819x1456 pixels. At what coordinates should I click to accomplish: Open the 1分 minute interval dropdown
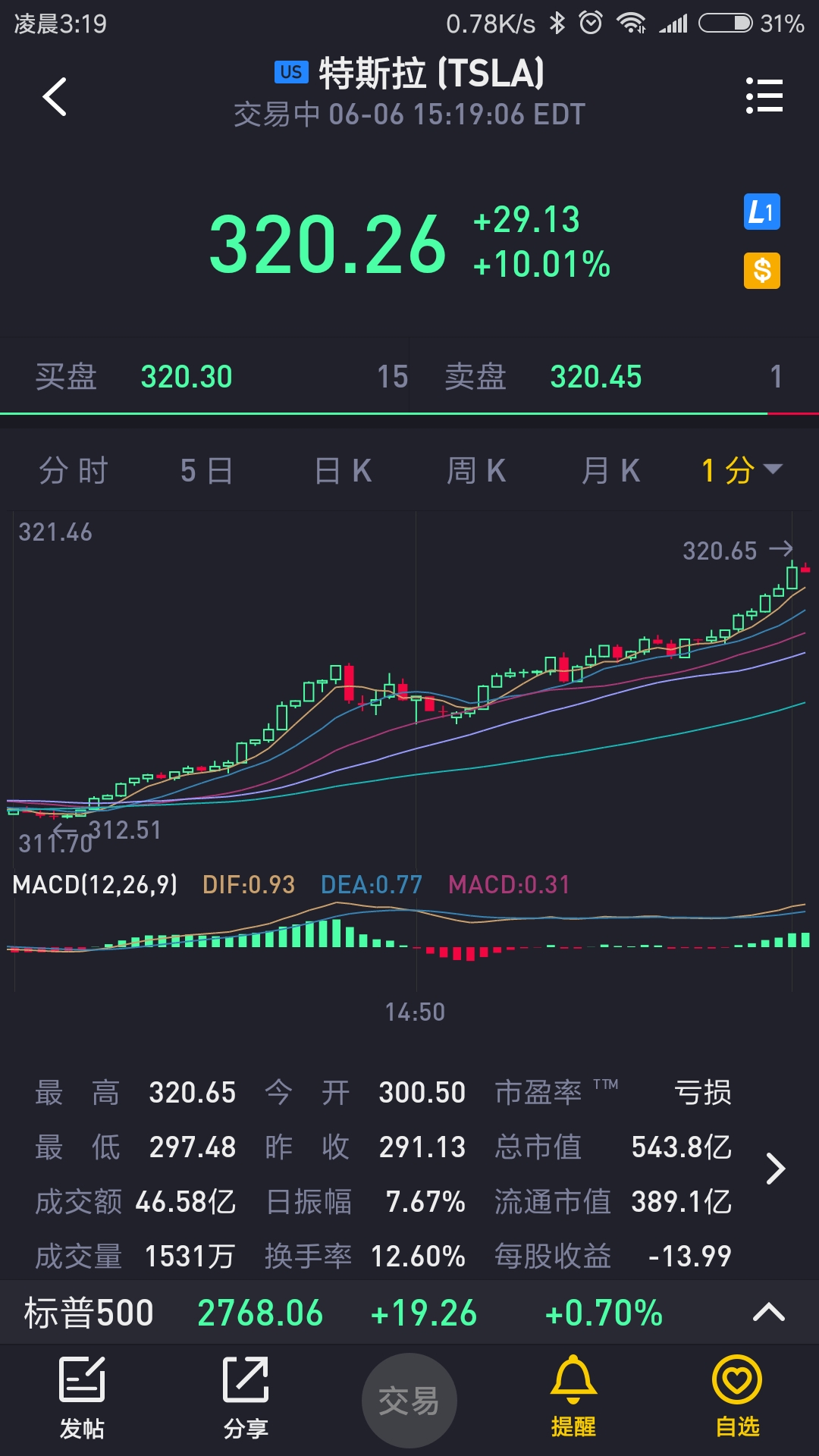tap(741, 471)
